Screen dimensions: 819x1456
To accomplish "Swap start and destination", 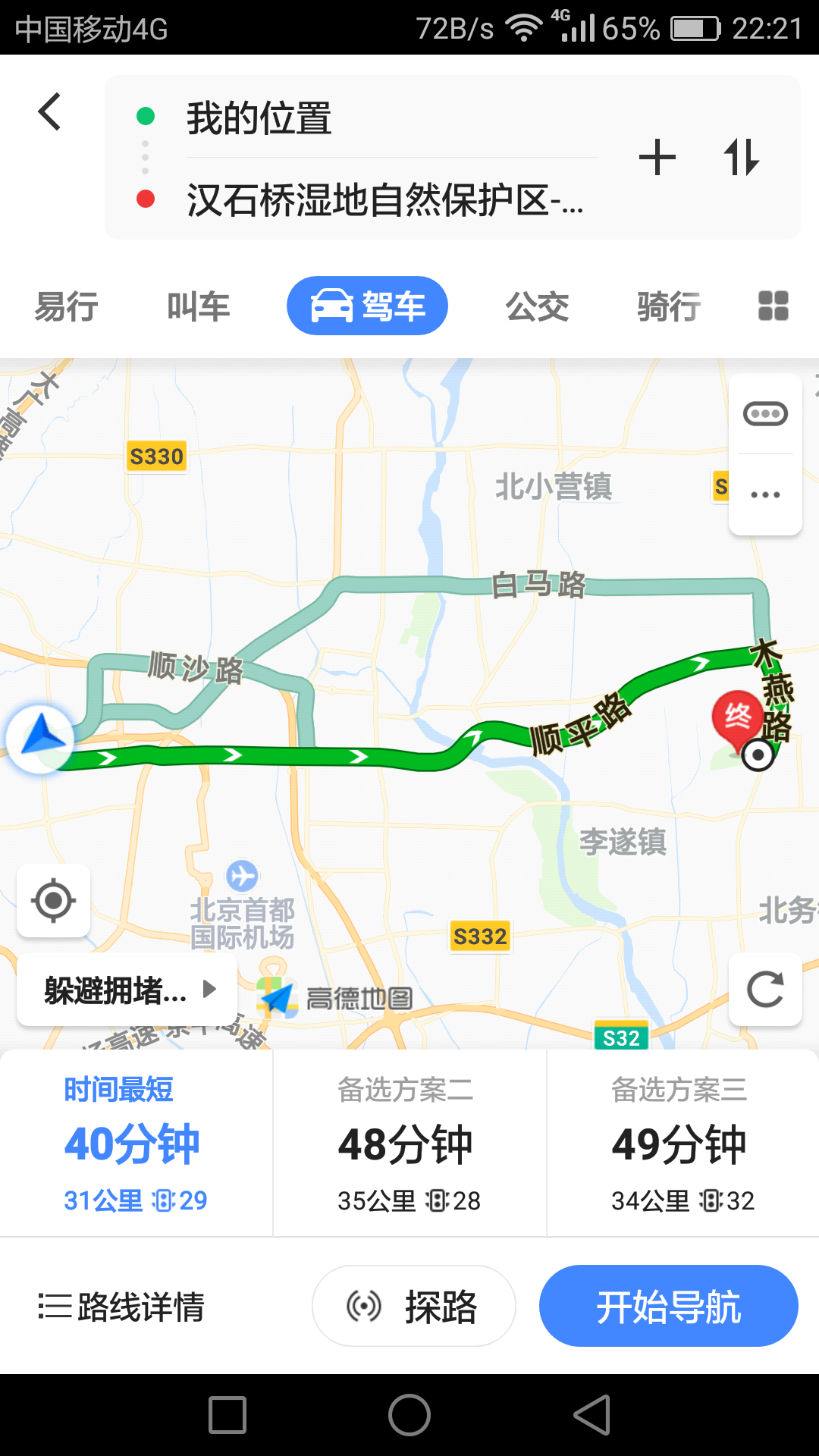I will click(741, 158).
